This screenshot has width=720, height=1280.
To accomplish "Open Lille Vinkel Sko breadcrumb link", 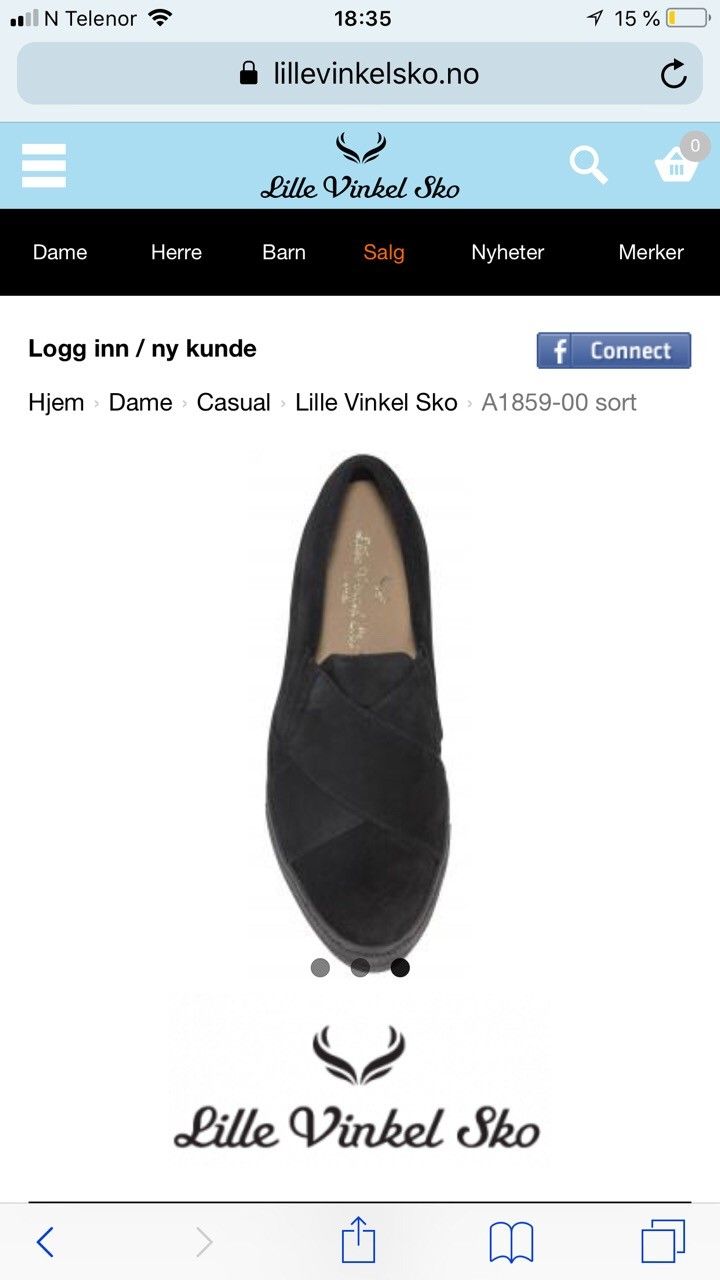I will (x=376, y=402).
